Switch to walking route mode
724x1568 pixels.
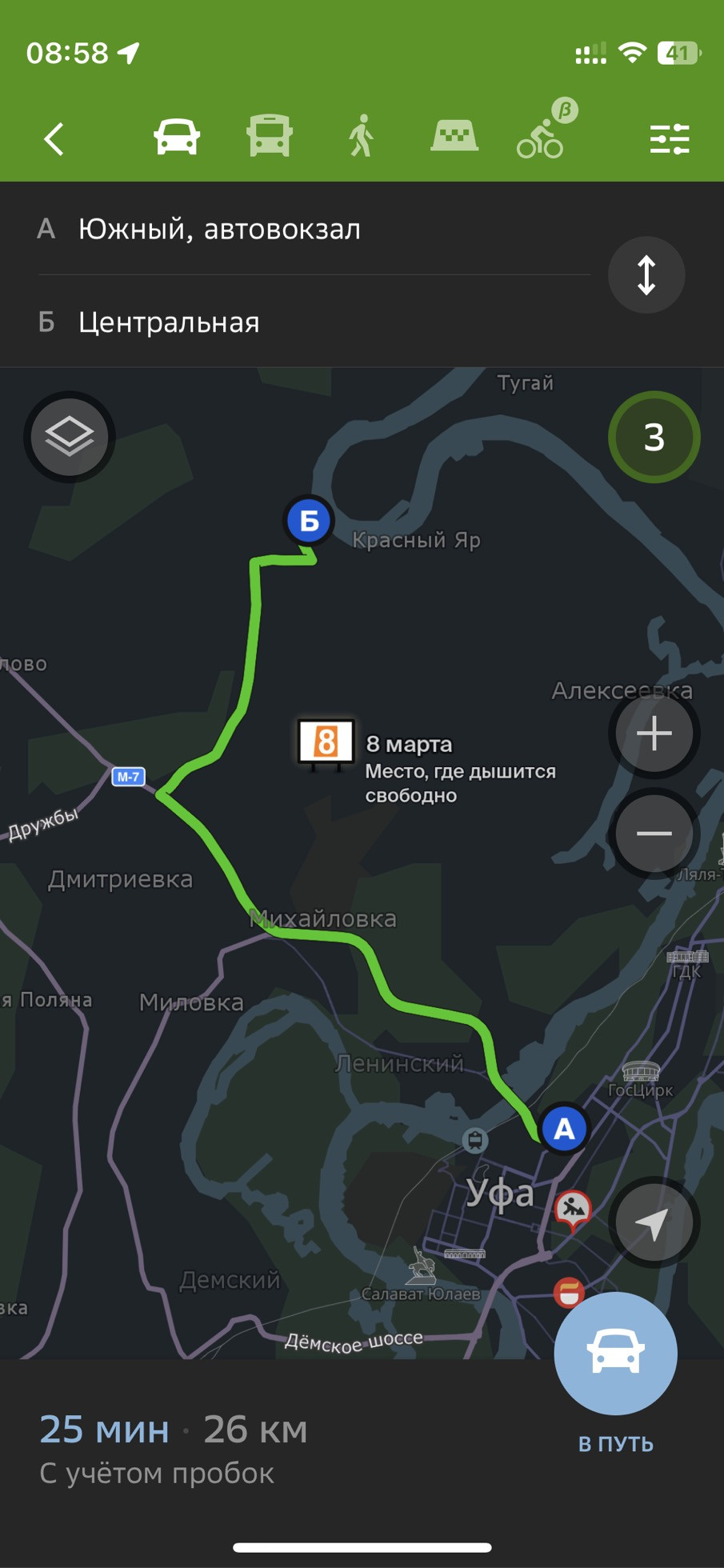point(362,137)
